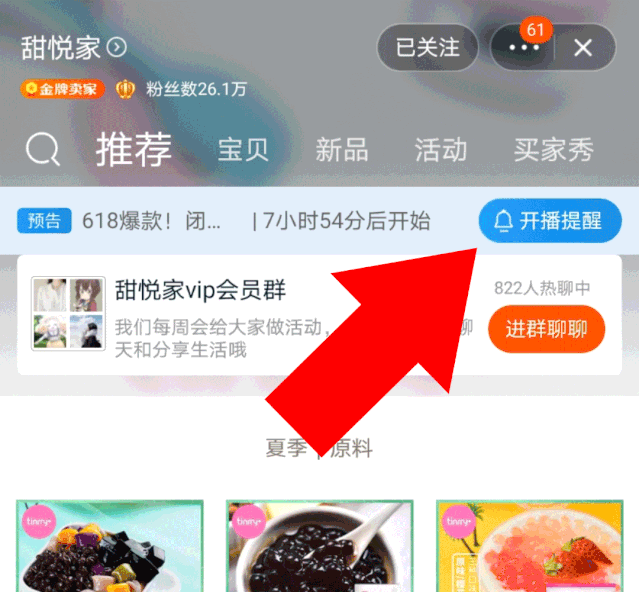The height and width of the screenshot is (592, 639).
Task: Switch to the 买家秀 tab
Action: pos(553,150)
